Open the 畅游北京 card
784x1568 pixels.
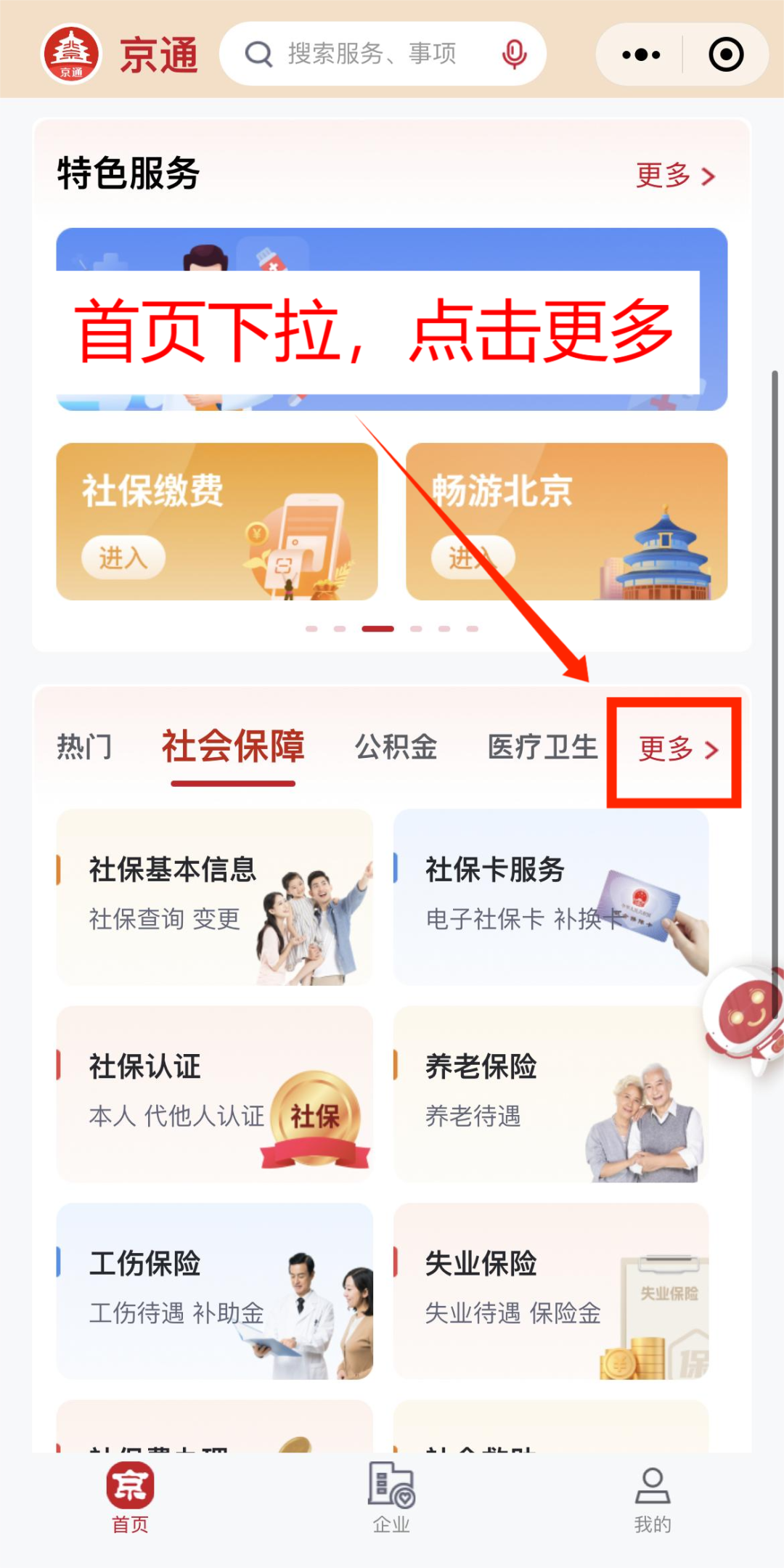click(566, 521)
